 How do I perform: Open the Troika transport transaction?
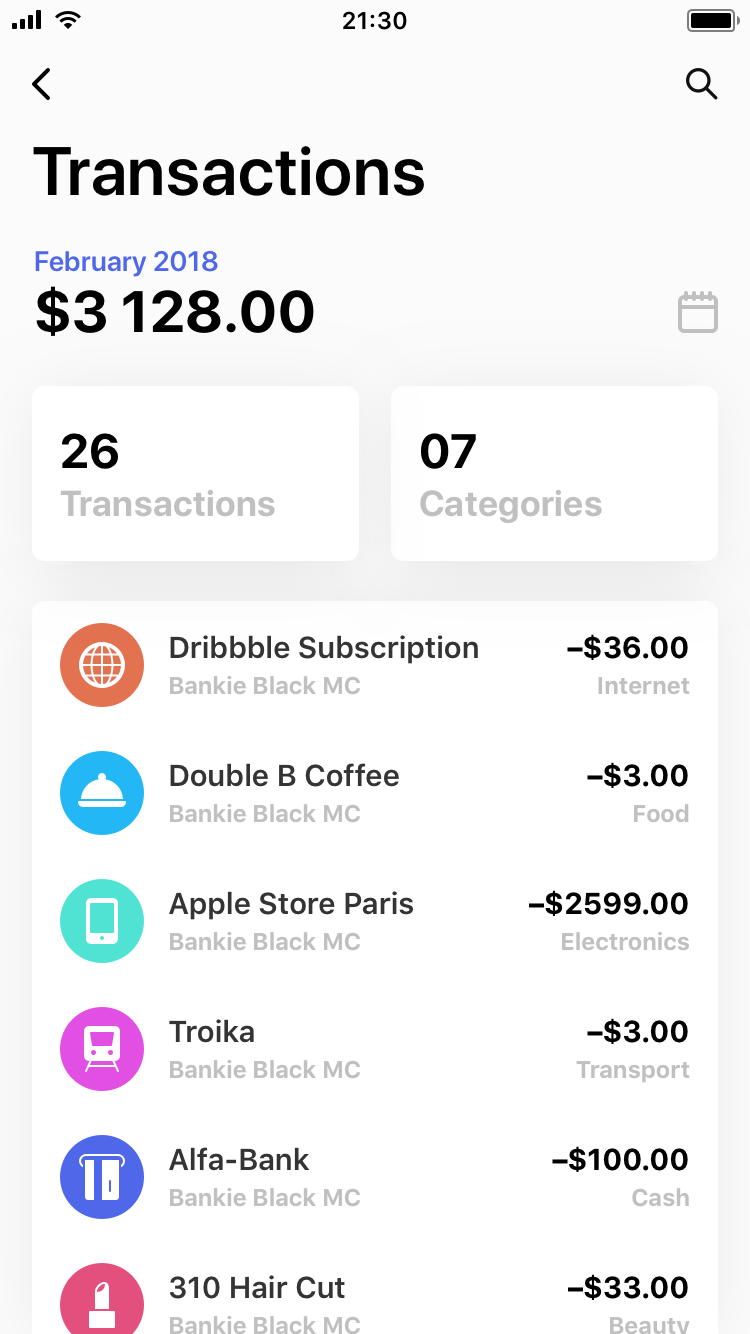[x=375, y=1049]
